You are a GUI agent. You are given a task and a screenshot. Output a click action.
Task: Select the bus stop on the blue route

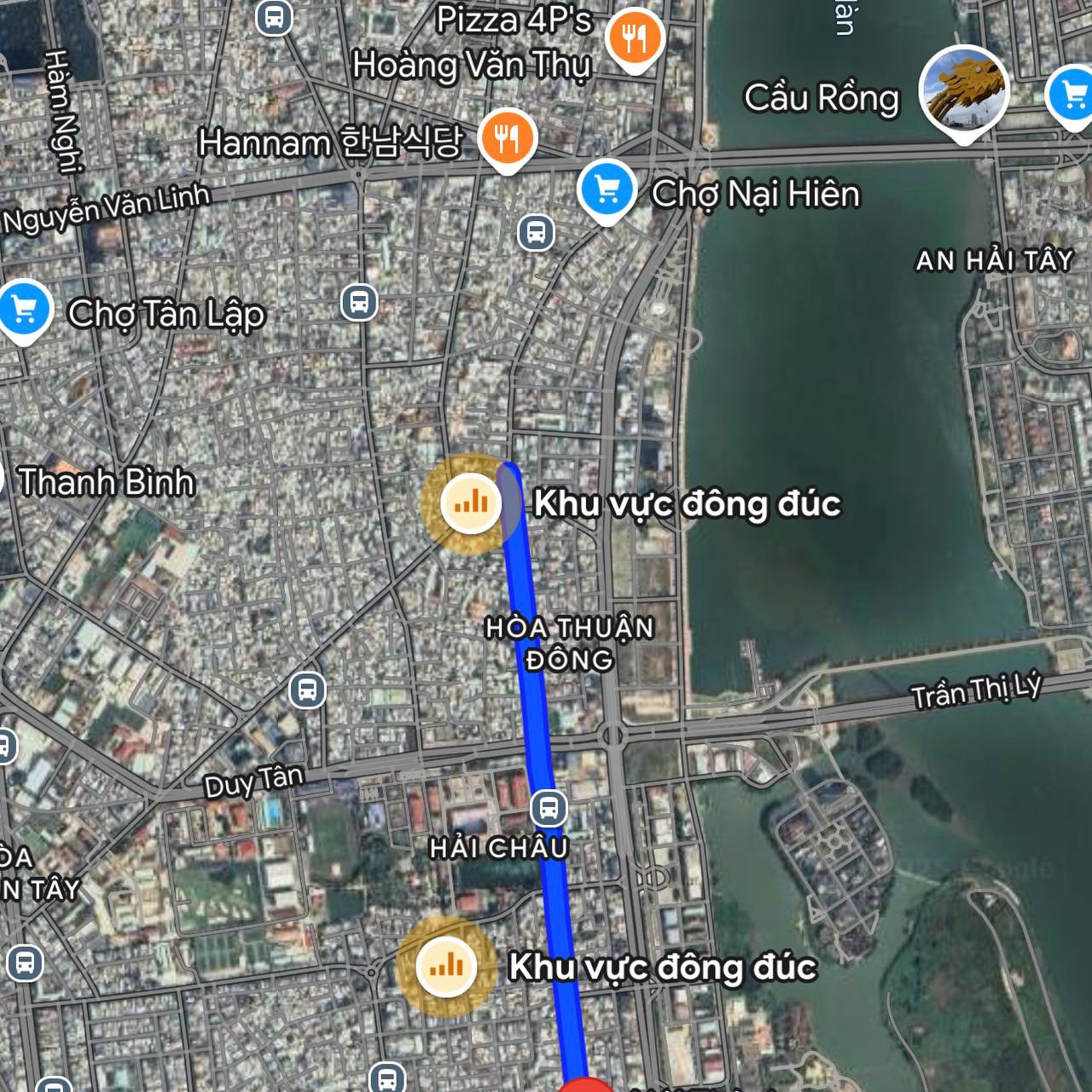pyautogui.click(x=549, y=807)
